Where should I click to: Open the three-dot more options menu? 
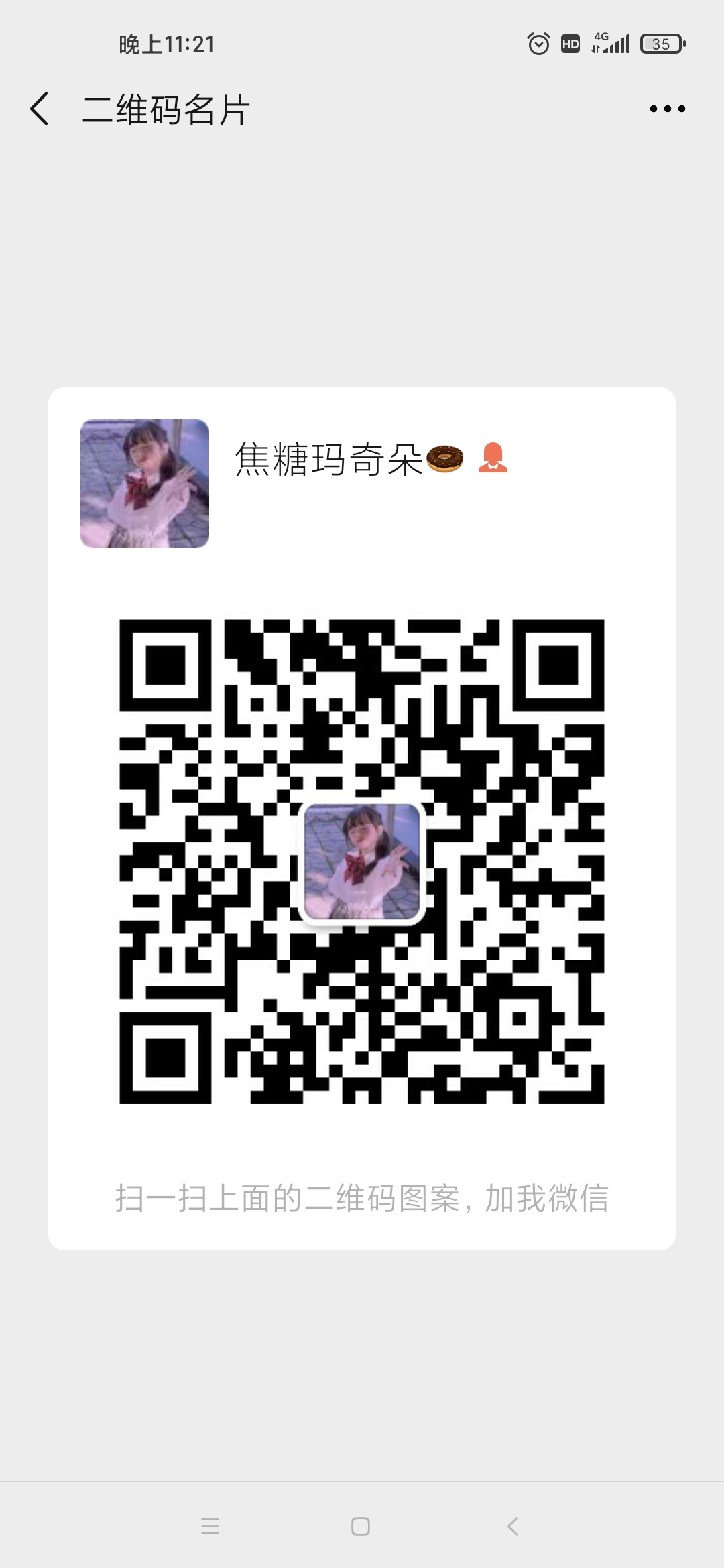(667, 109)
